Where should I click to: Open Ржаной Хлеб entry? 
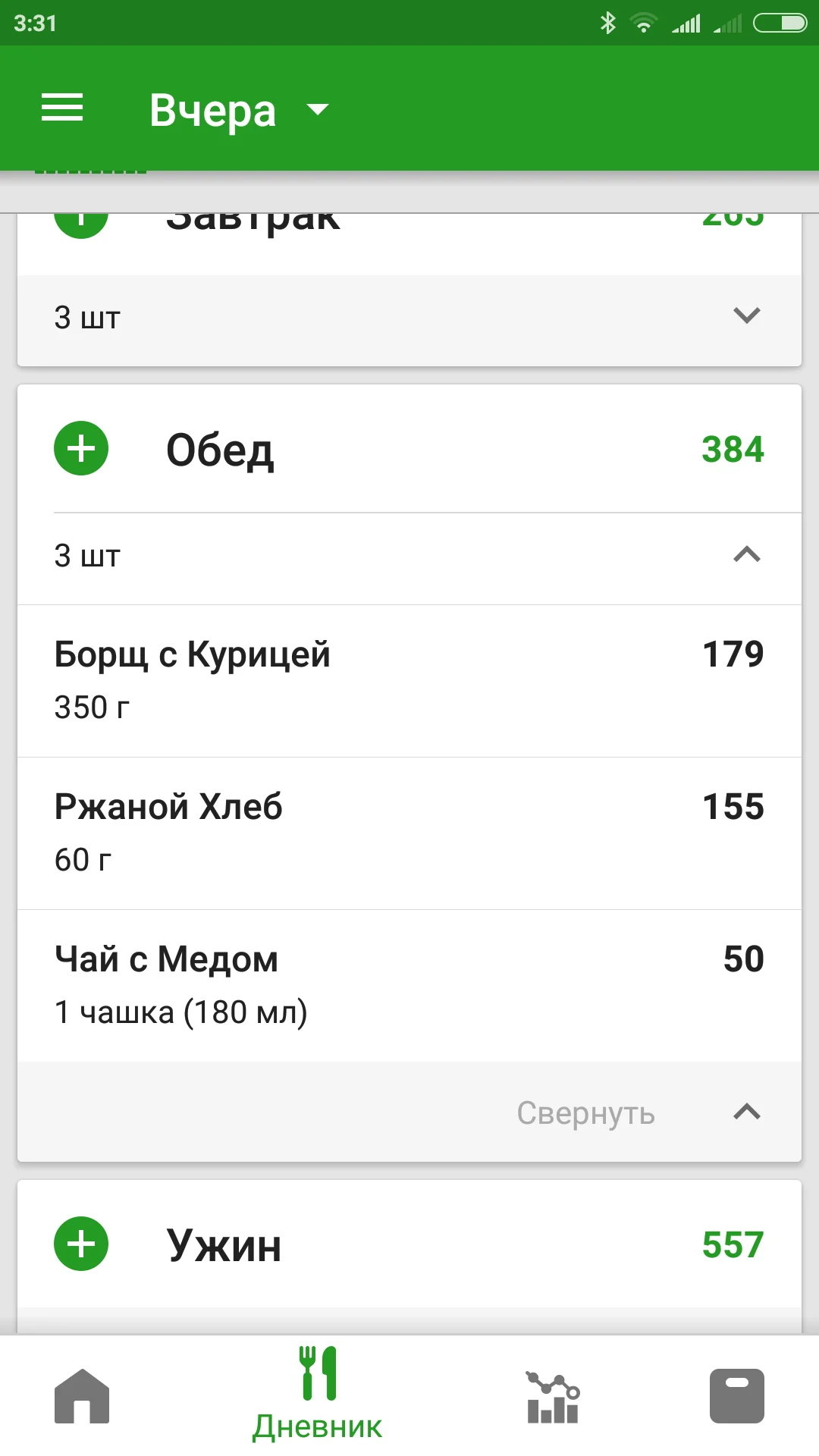pyautogui.click(x=409, y=833)
